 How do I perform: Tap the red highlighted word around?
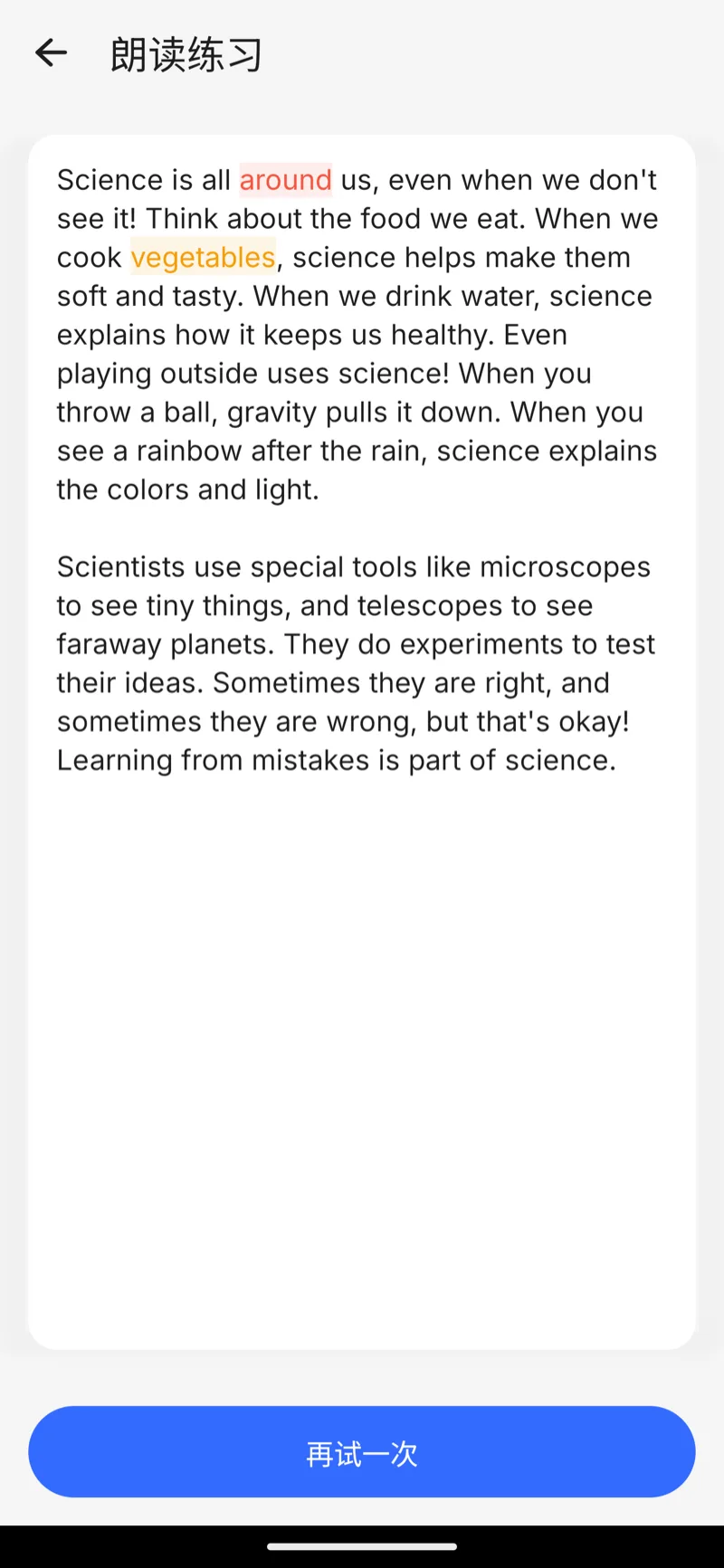coord(286,180)
